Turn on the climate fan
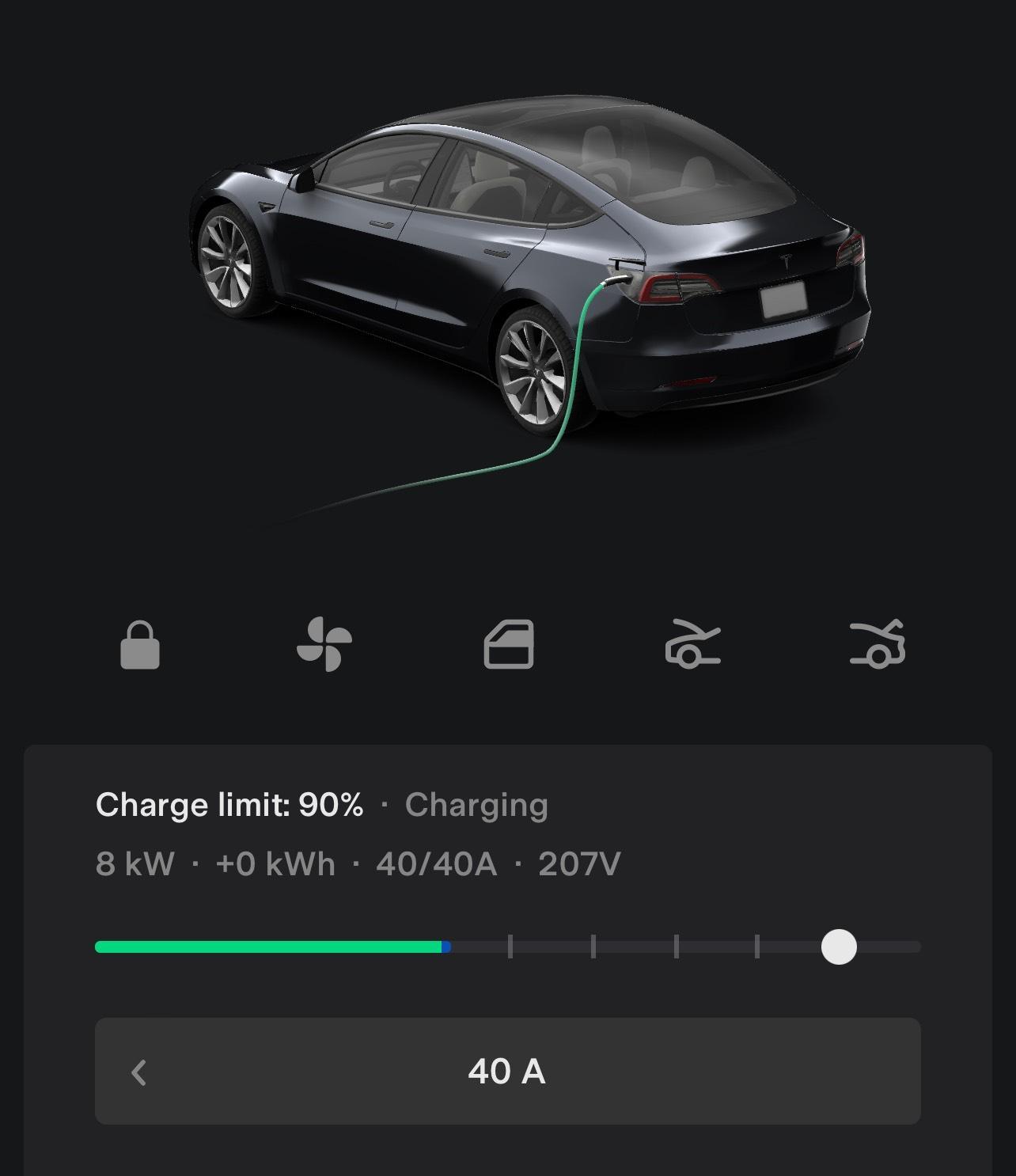 [324, 644]
